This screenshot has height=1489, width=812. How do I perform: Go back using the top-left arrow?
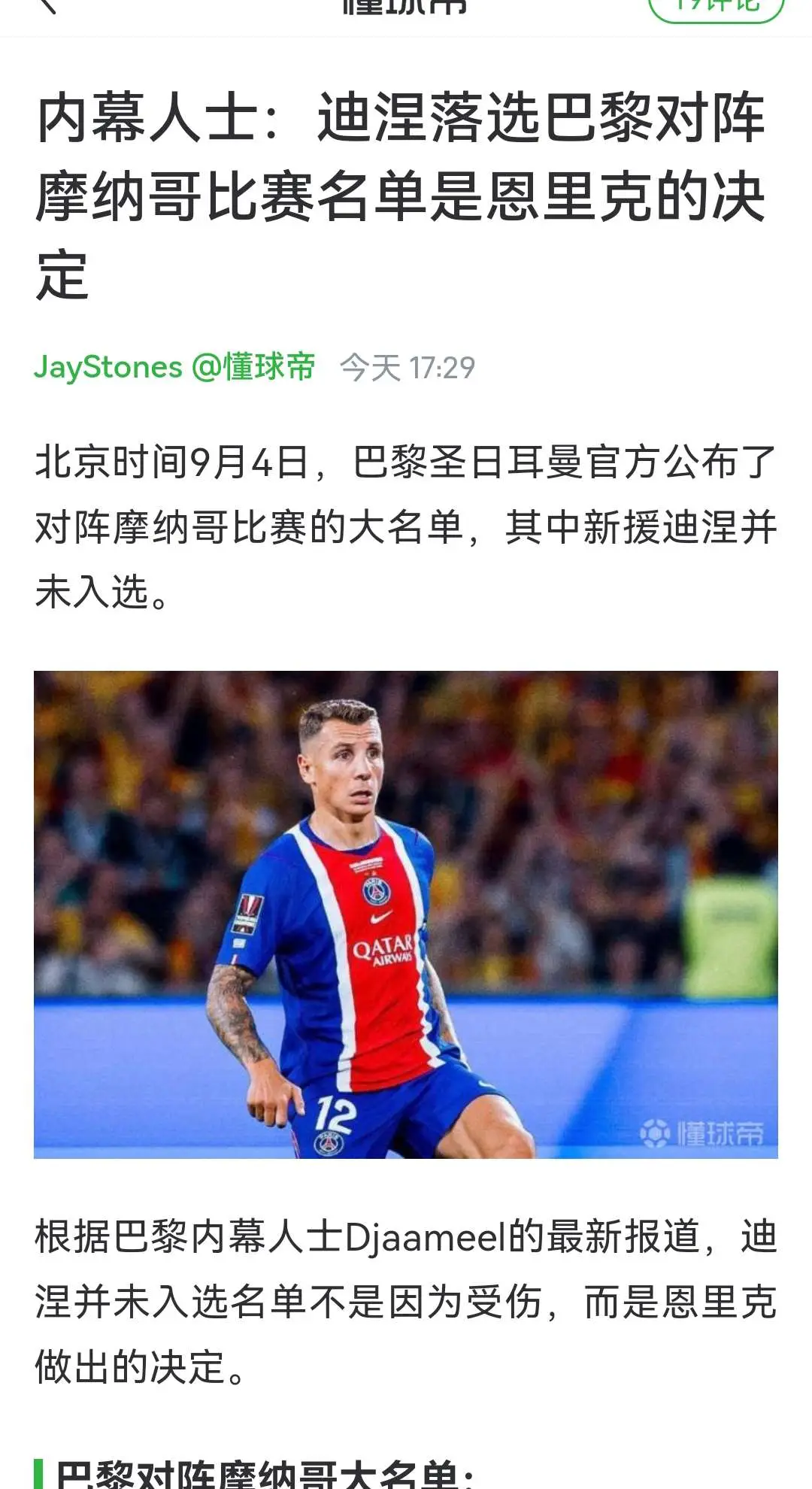(47, 6)
